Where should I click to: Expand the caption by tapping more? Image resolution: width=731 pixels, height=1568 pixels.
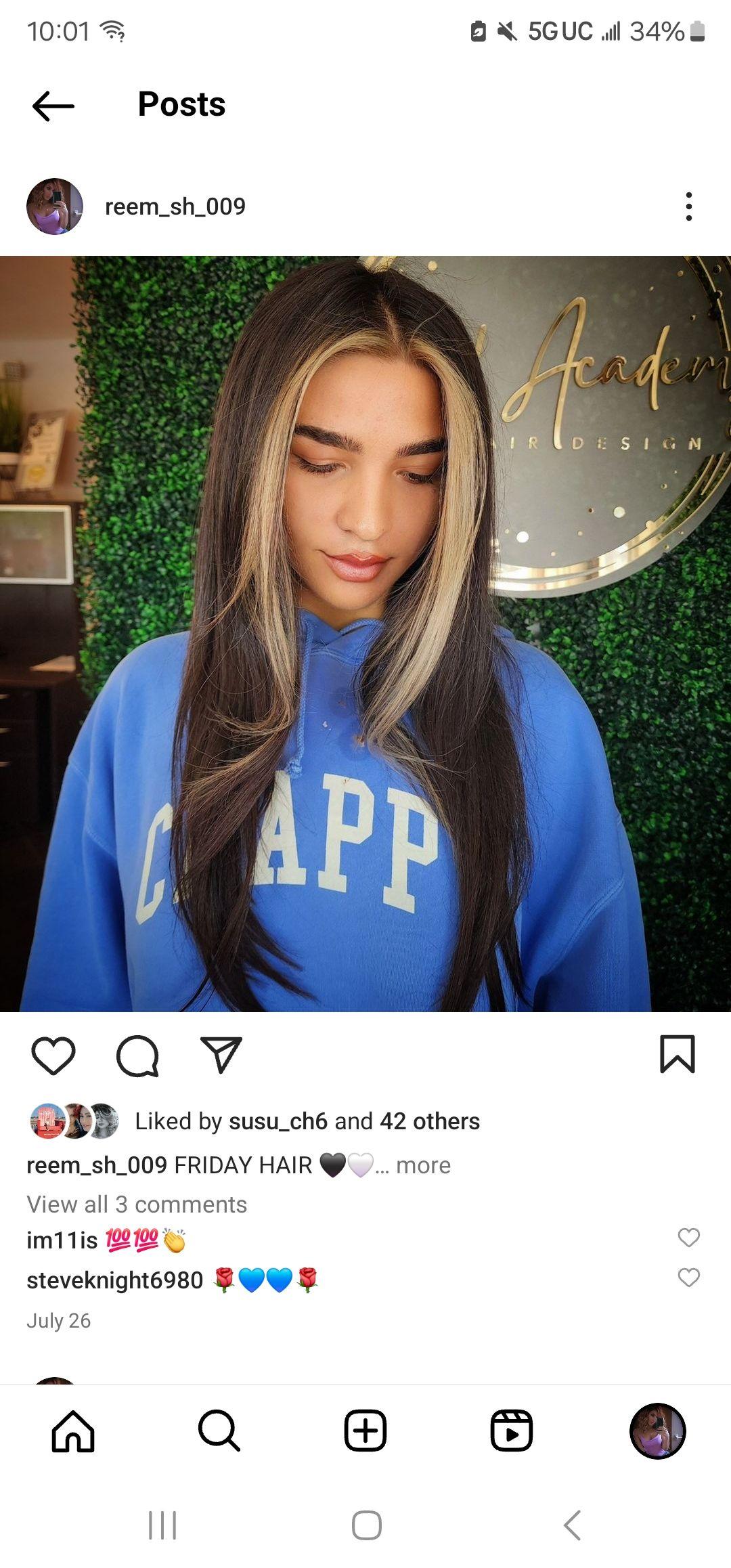coord(423,1165)
